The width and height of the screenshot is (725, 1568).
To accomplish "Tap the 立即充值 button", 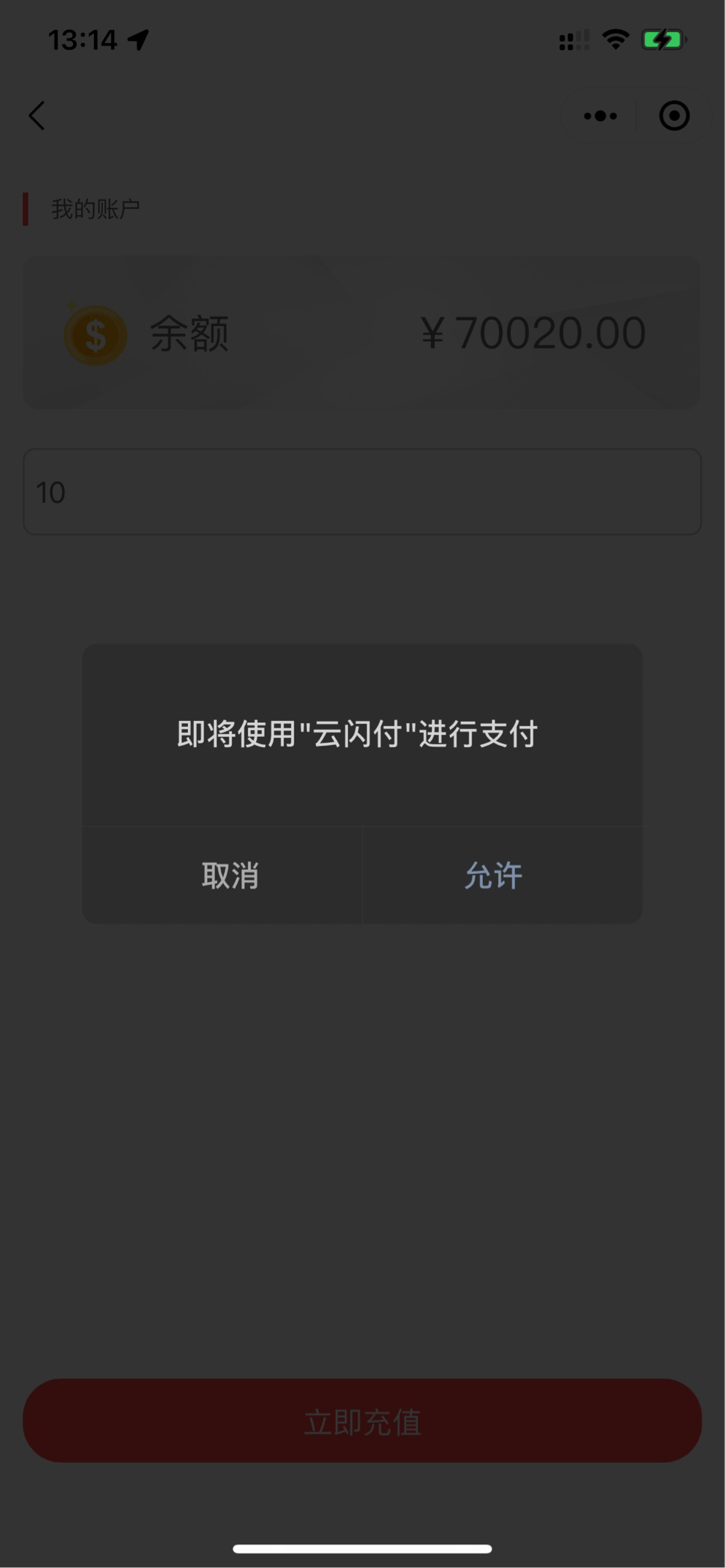I will [x=362, y=1420].
